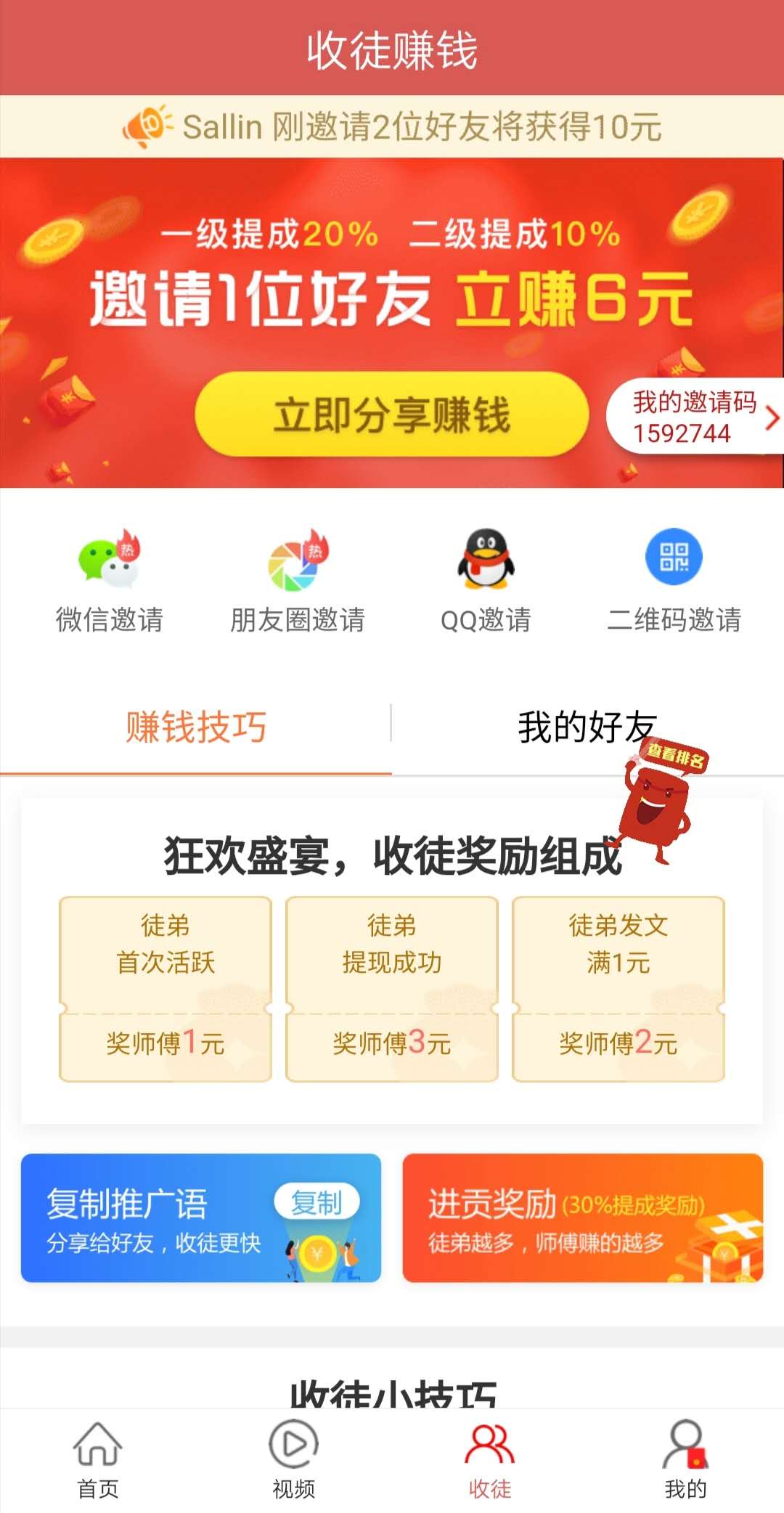Image resolution: width=784 pixels, height=1513 pixels.
Task: Go to the 视频 tab
Action: click(x=294, y=1460)
